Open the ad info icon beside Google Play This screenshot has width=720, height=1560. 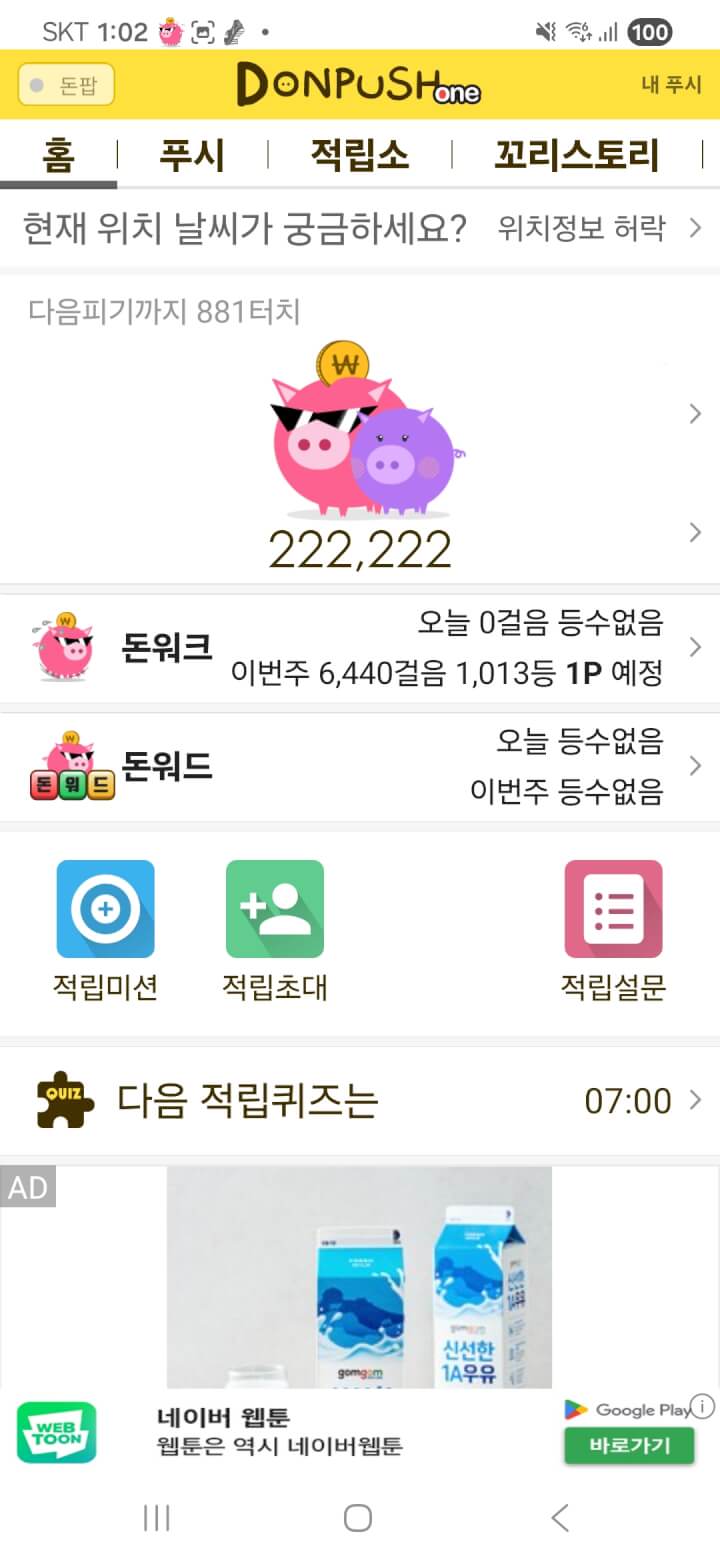click(703, 1407)
